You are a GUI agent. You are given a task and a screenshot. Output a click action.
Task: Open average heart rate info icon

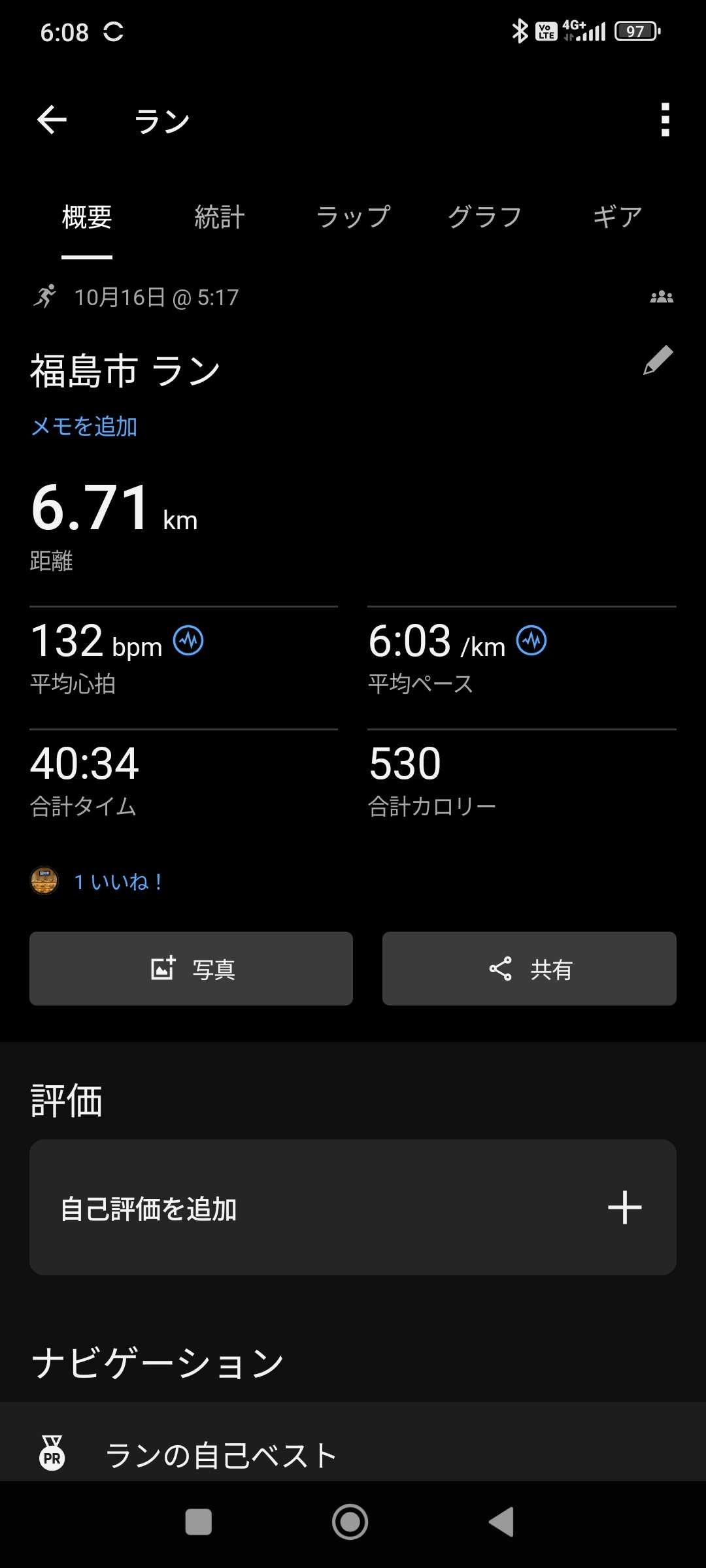tap(188, 640)
